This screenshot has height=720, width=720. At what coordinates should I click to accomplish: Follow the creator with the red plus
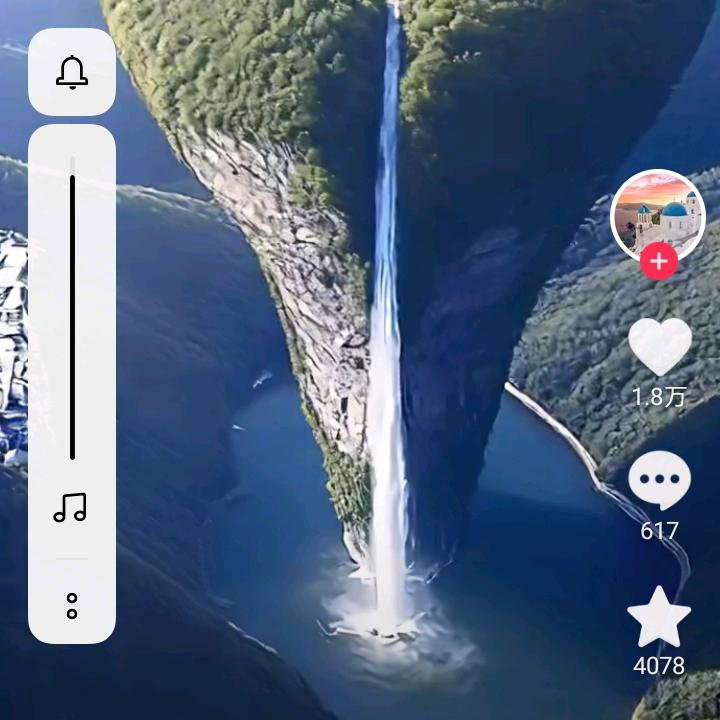click(659, 262)
